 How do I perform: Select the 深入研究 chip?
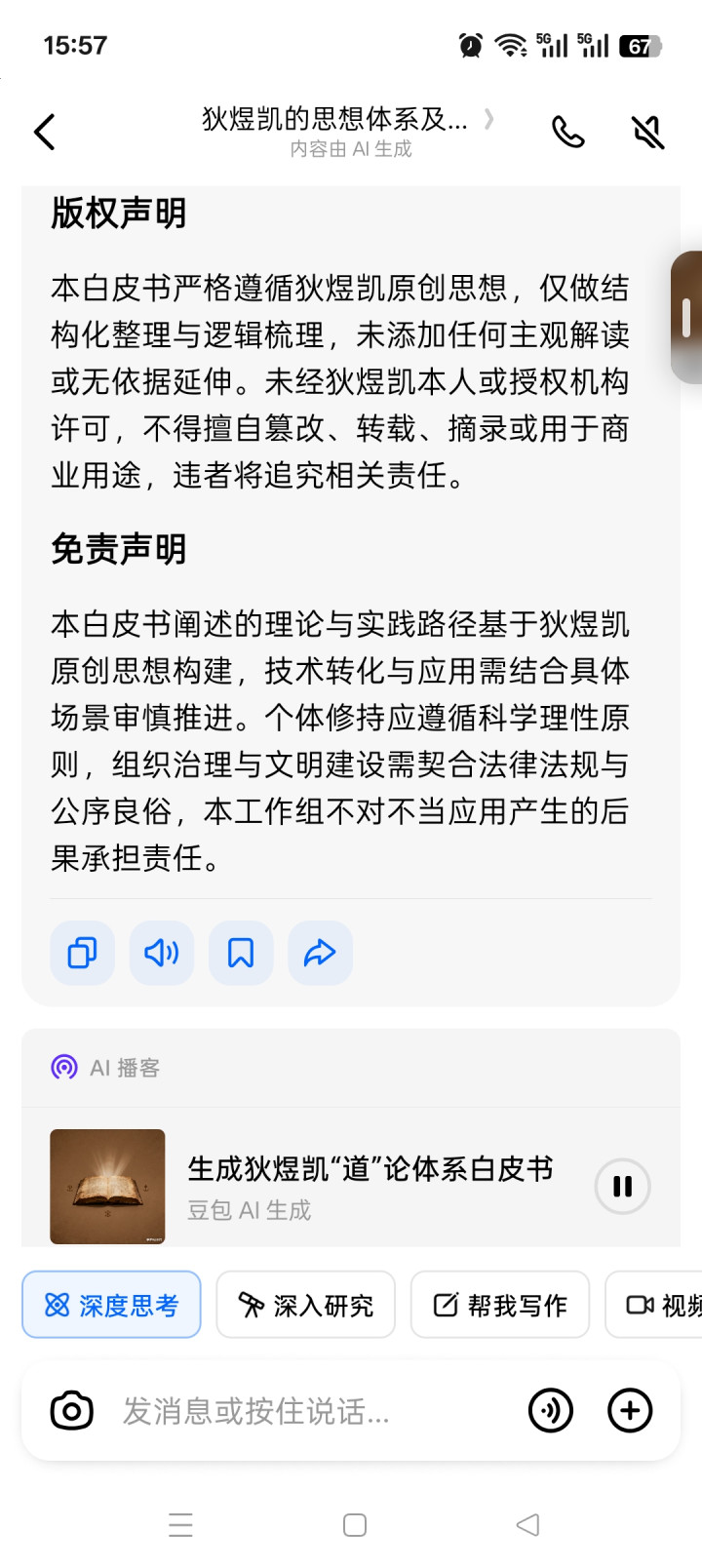(x=305, y=1305)
